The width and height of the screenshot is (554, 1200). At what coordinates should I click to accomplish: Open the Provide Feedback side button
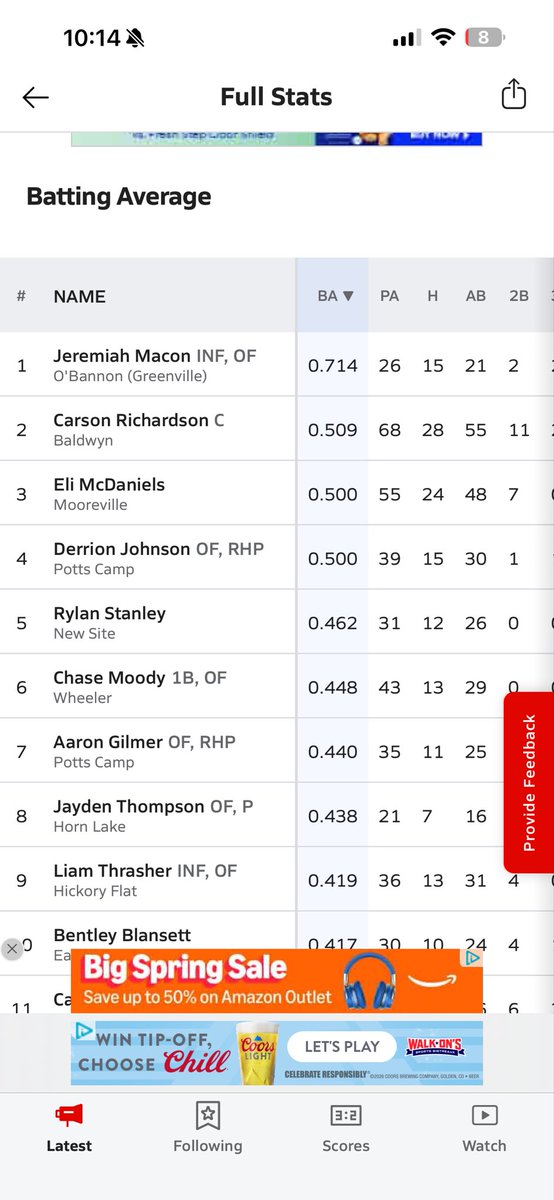point(529,783)
